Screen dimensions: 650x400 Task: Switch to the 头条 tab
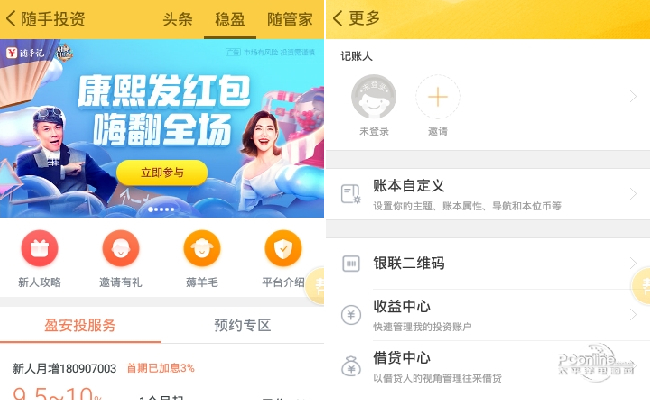[177, 19]
